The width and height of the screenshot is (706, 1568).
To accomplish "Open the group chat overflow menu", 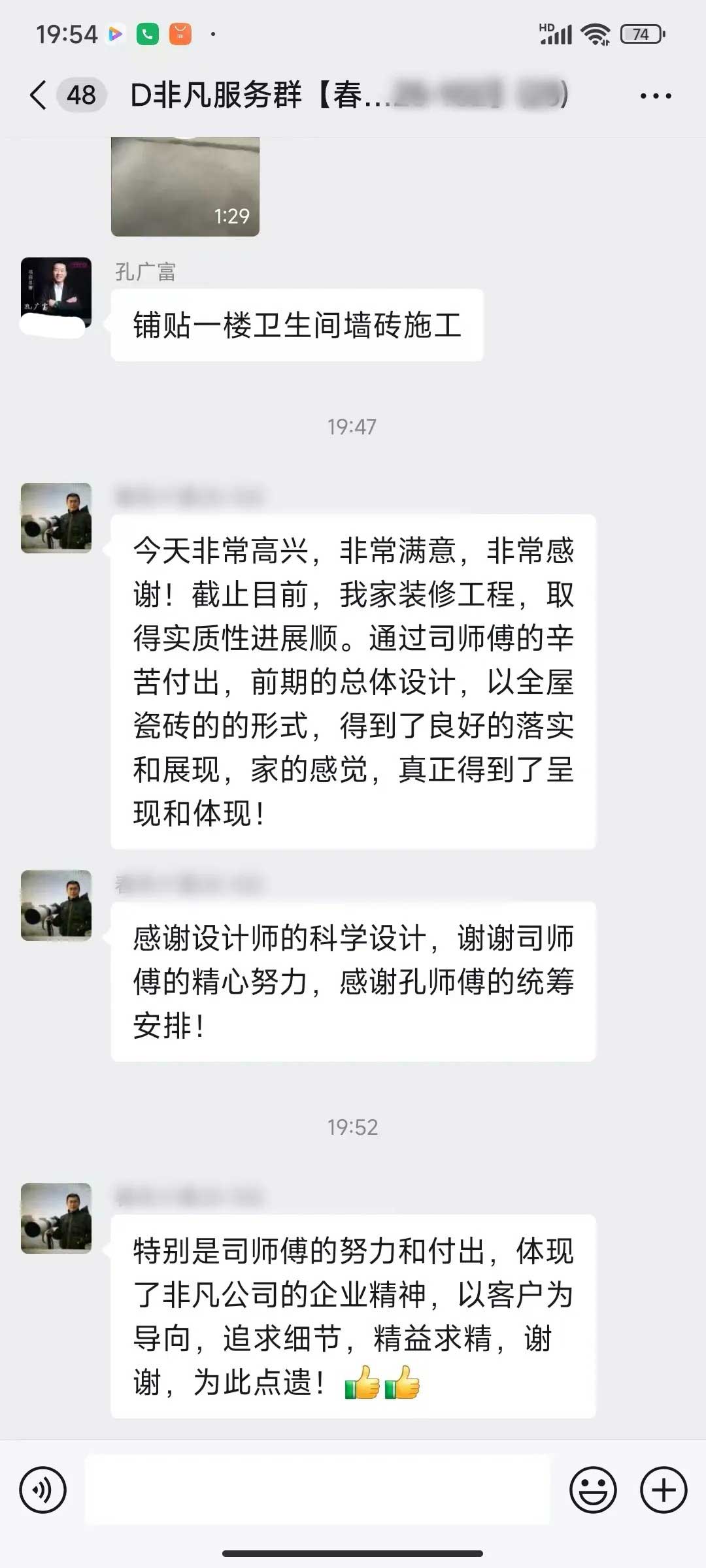I will click(x=655, y=96).
